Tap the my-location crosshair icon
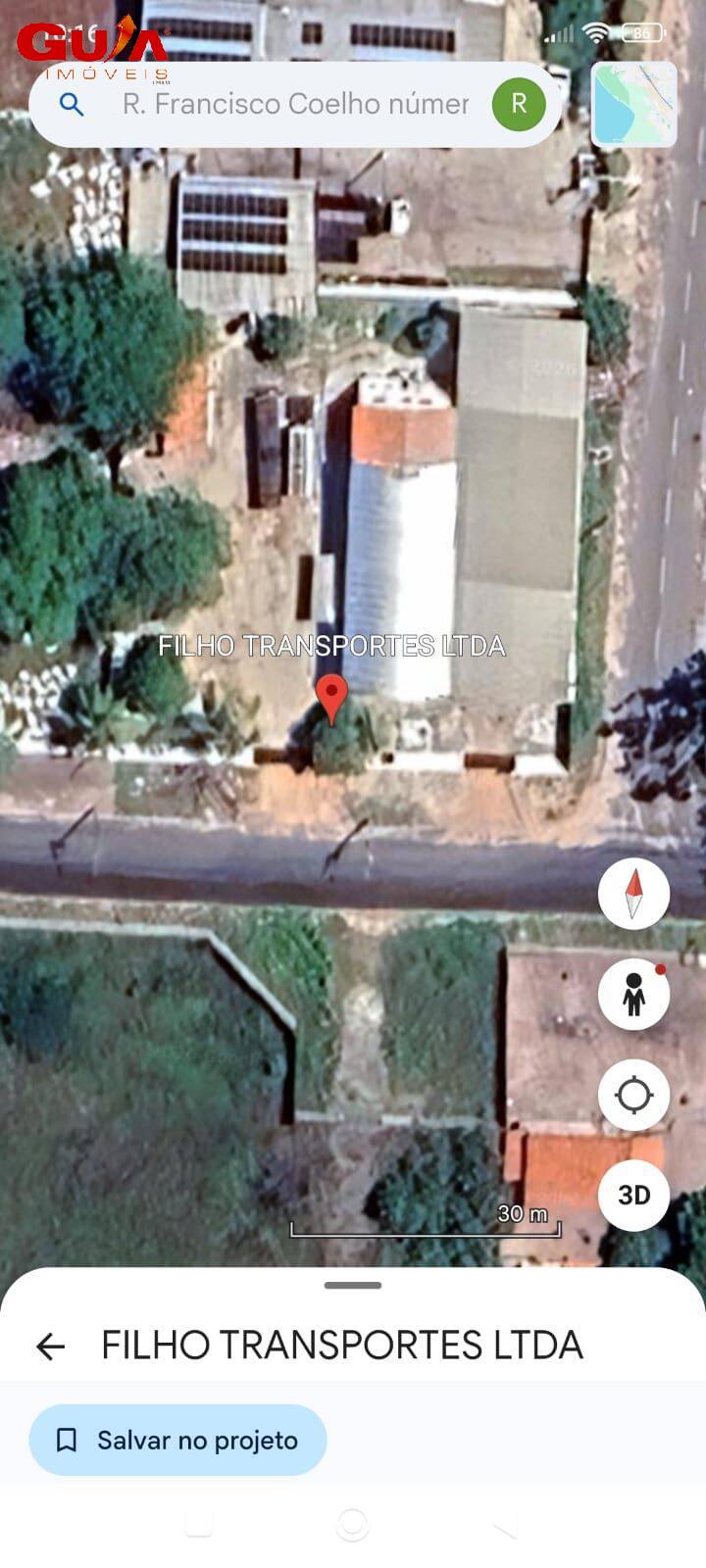This screenshot has height=1568, width=706. pyautogui.click(x=633, y=1095)
